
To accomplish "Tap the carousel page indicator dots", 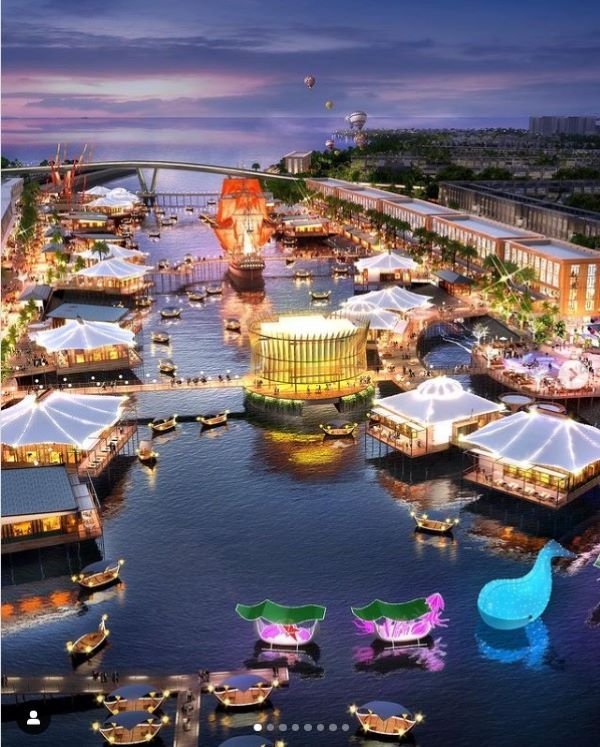I will coord(300,727).
